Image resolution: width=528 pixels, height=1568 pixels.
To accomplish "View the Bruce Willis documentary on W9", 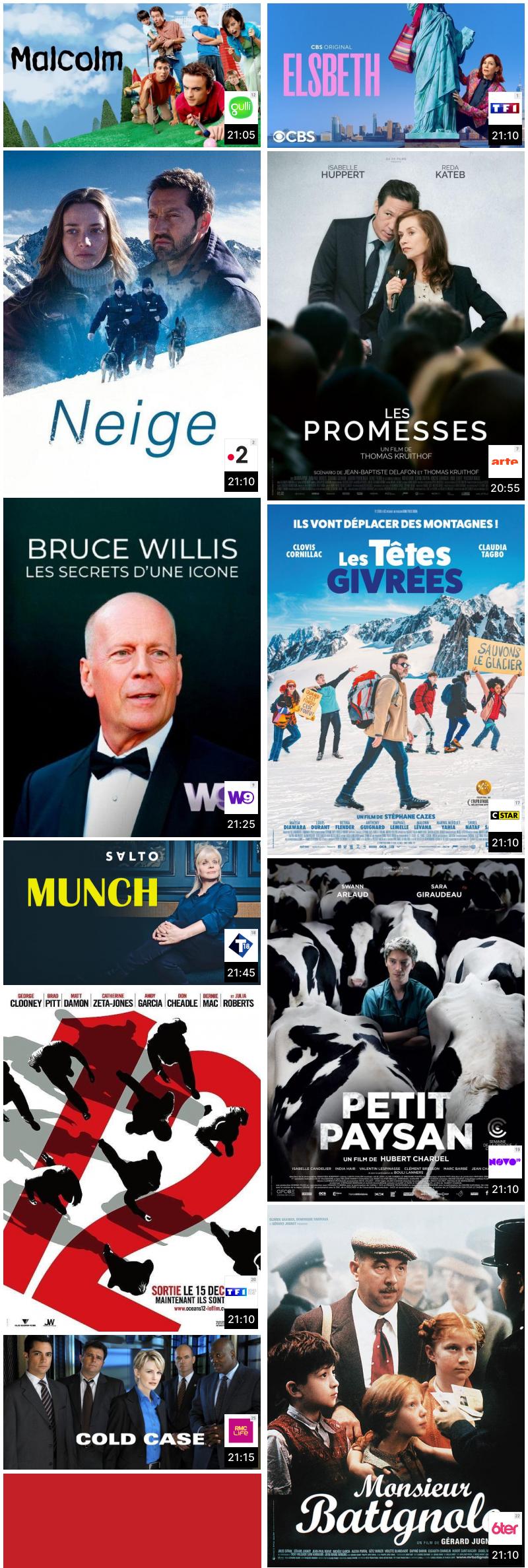I will click(x=132, y=667).
